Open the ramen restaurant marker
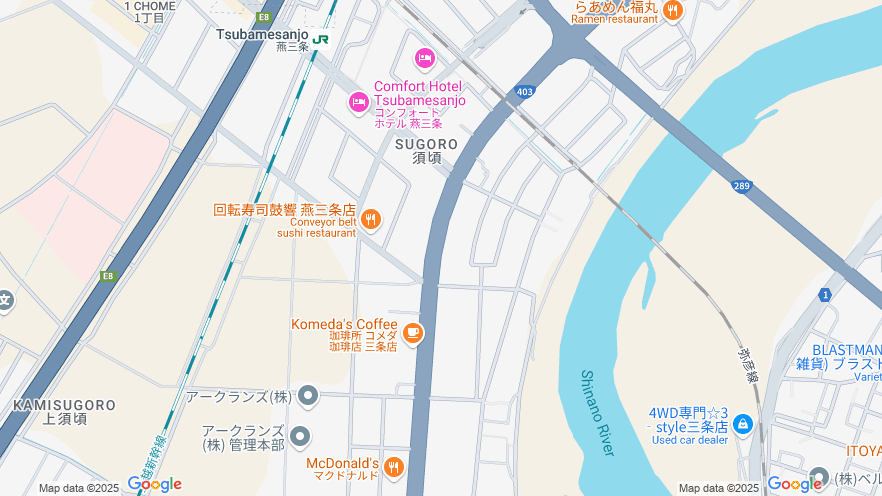The image size is (882, 496). pos(672,11)
